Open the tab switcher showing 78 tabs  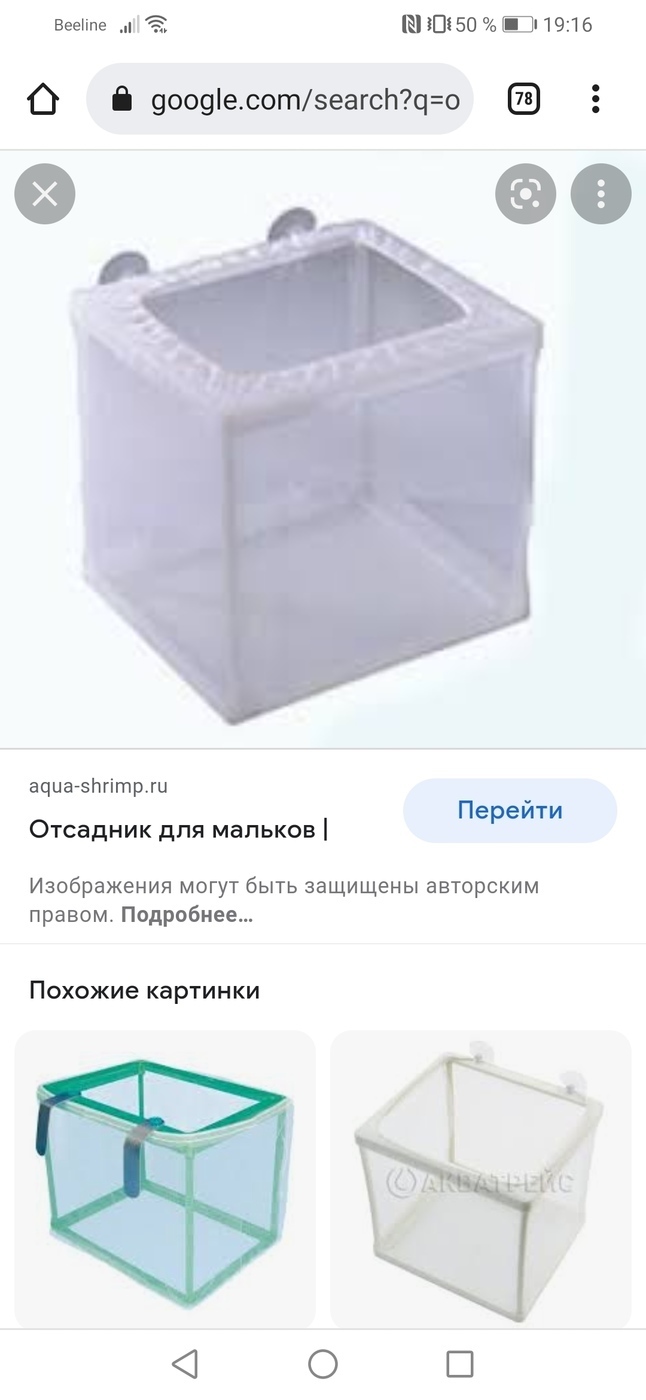pos(524,99)
